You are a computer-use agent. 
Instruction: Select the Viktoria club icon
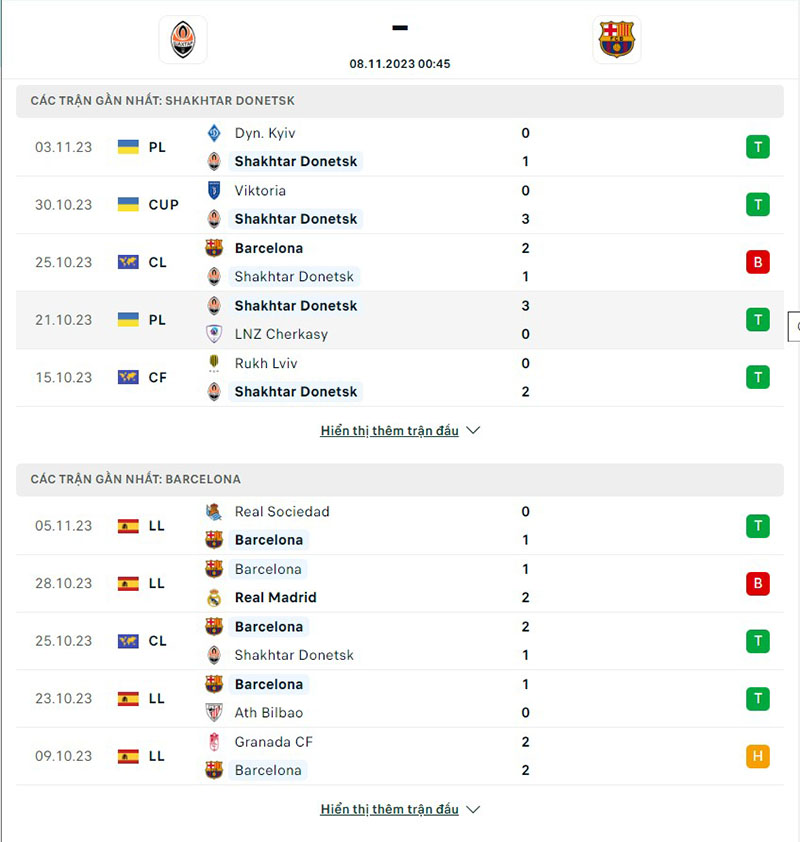point(213,190)
